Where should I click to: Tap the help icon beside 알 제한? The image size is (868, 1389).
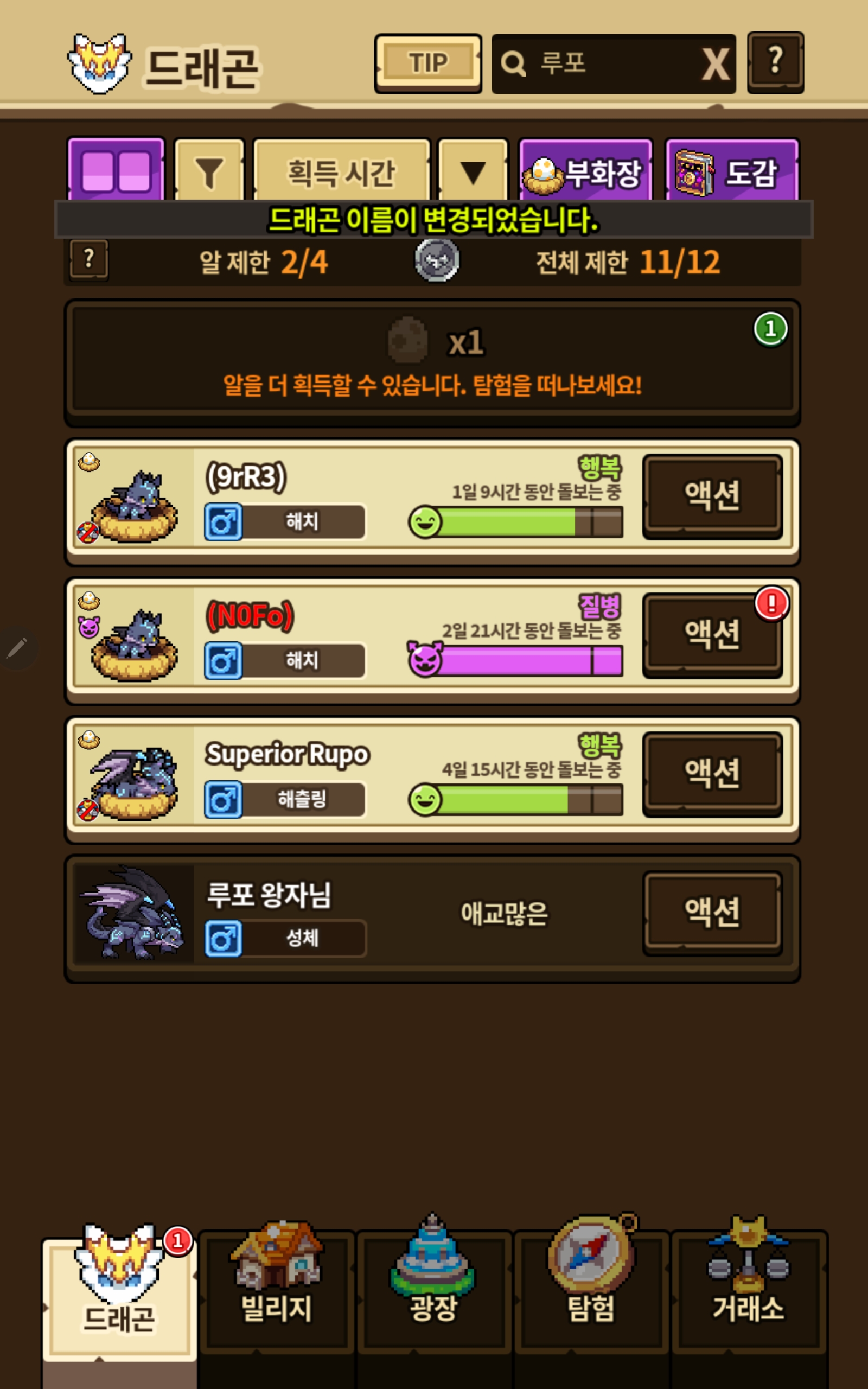point(88,260)
